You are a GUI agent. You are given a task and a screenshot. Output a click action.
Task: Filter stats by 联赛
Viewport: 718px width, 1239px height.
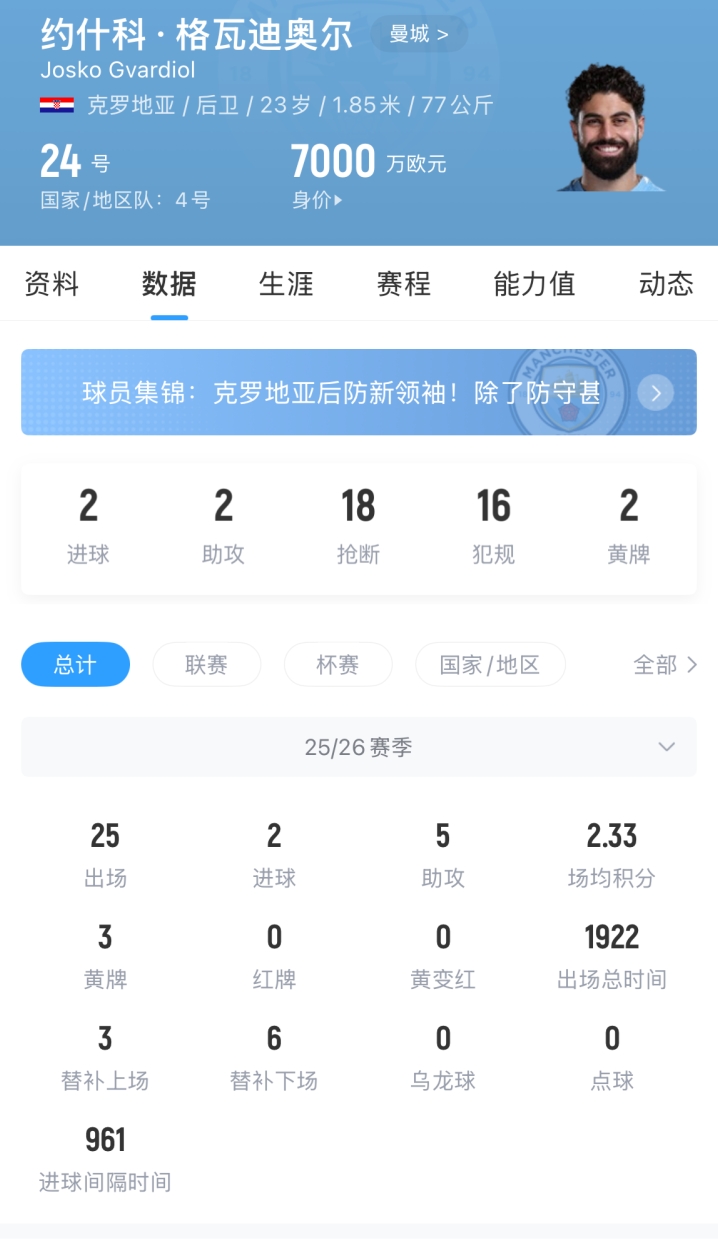pos(206,664)
